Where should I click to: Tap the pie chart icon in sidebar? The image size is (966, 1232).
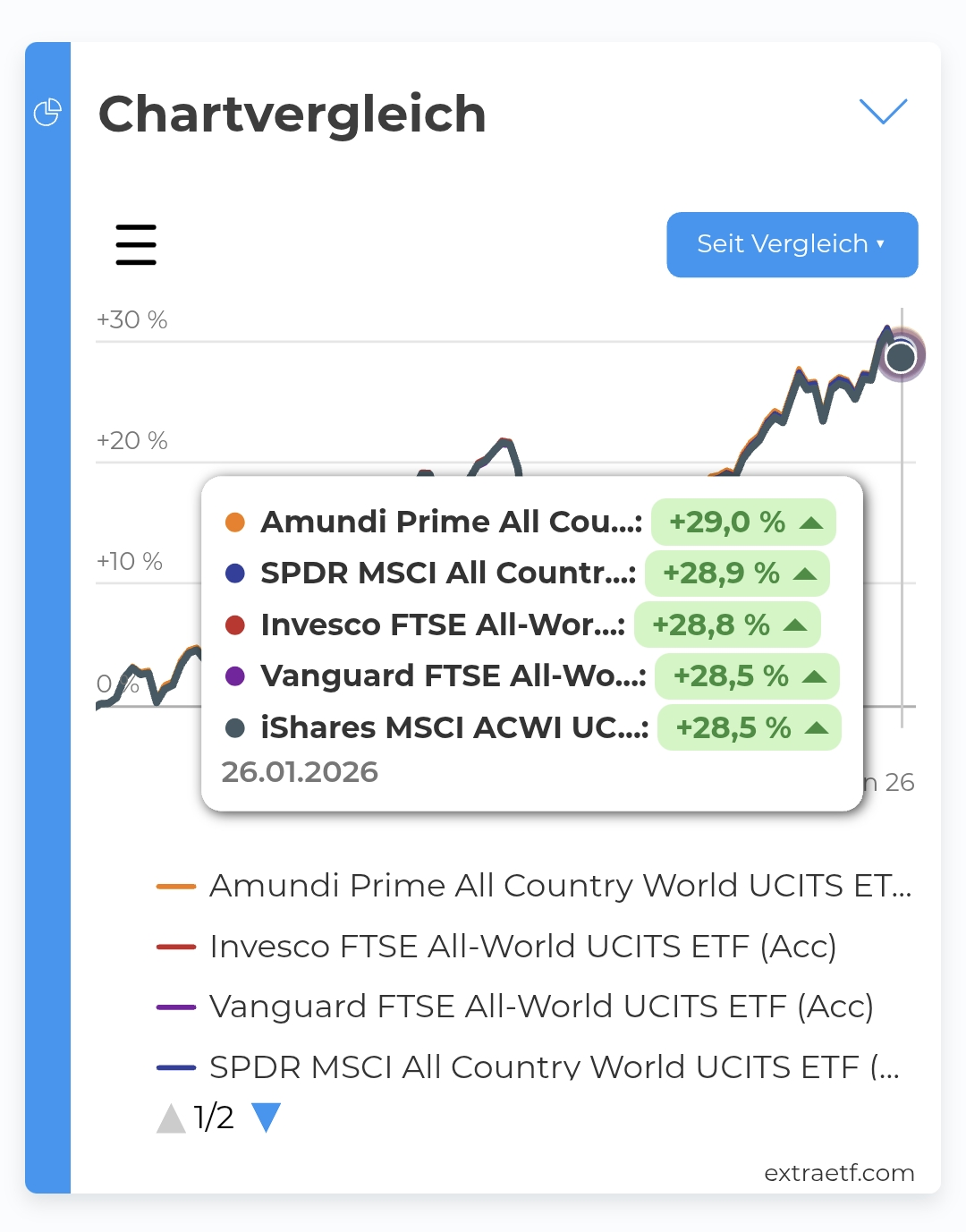click(47, 113)
